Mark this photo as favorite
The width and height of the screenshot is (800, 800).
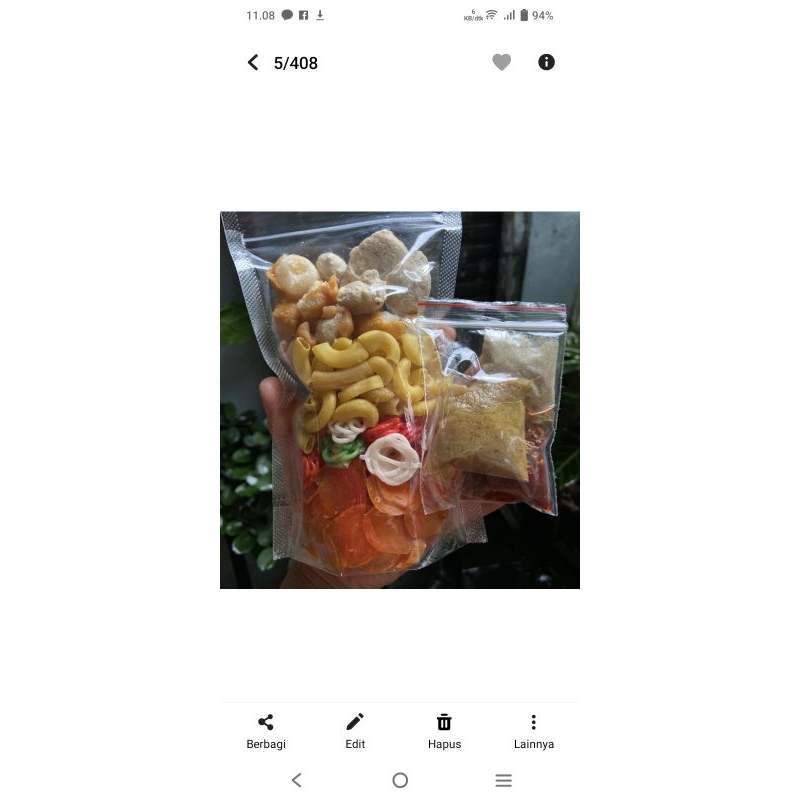[502, 62]
